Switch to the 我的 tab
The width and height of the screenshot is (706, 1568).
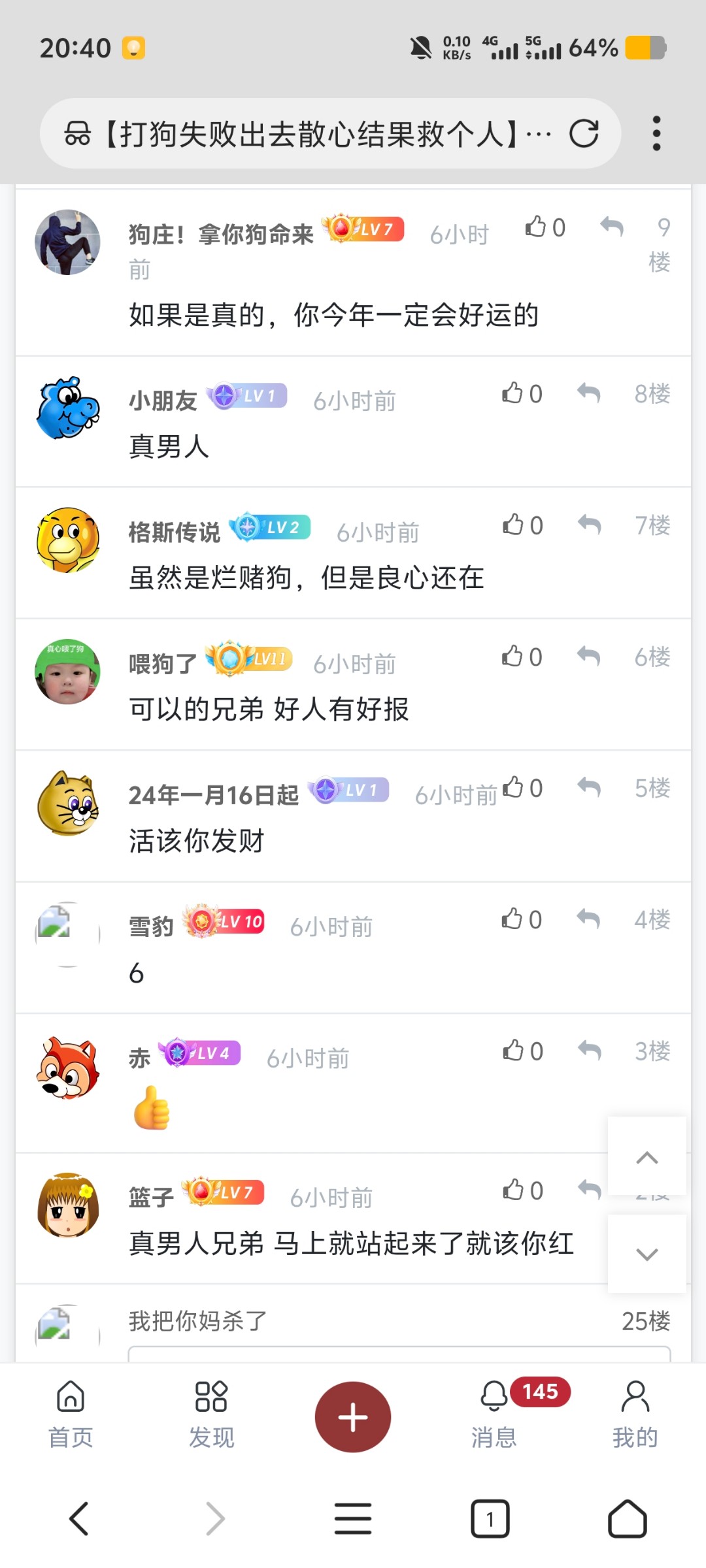[635, 1415]
